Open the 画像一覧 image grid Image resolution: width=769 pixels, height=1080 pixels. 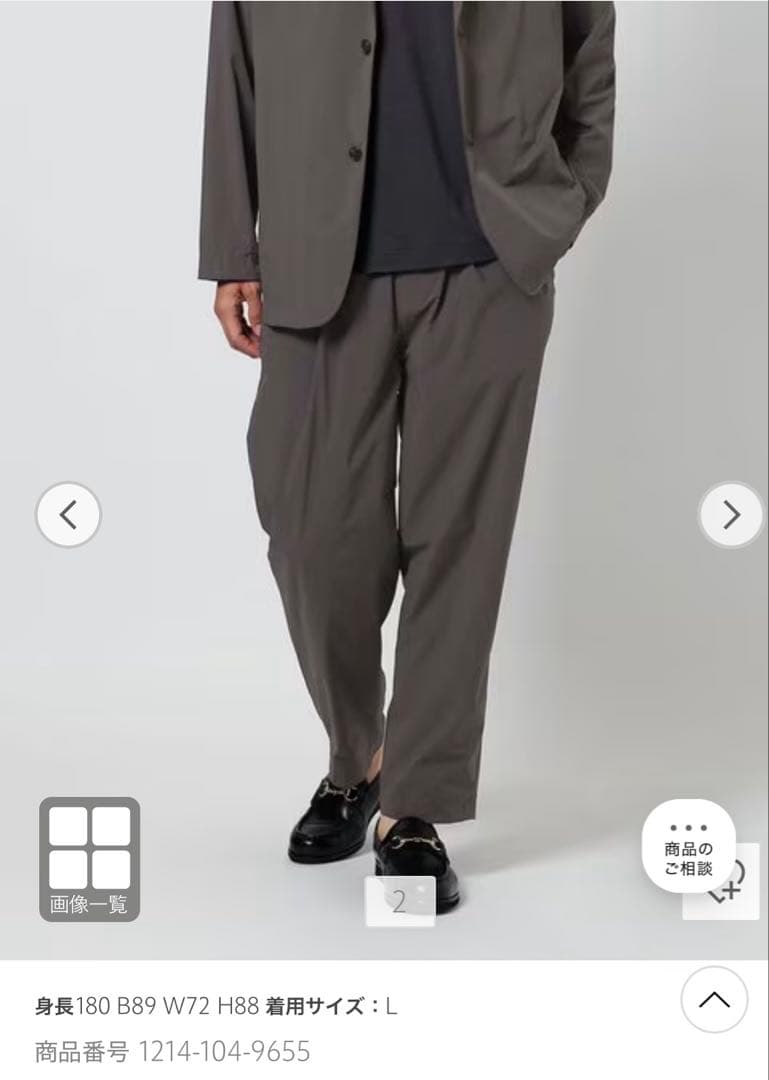[x=89, y=859]
